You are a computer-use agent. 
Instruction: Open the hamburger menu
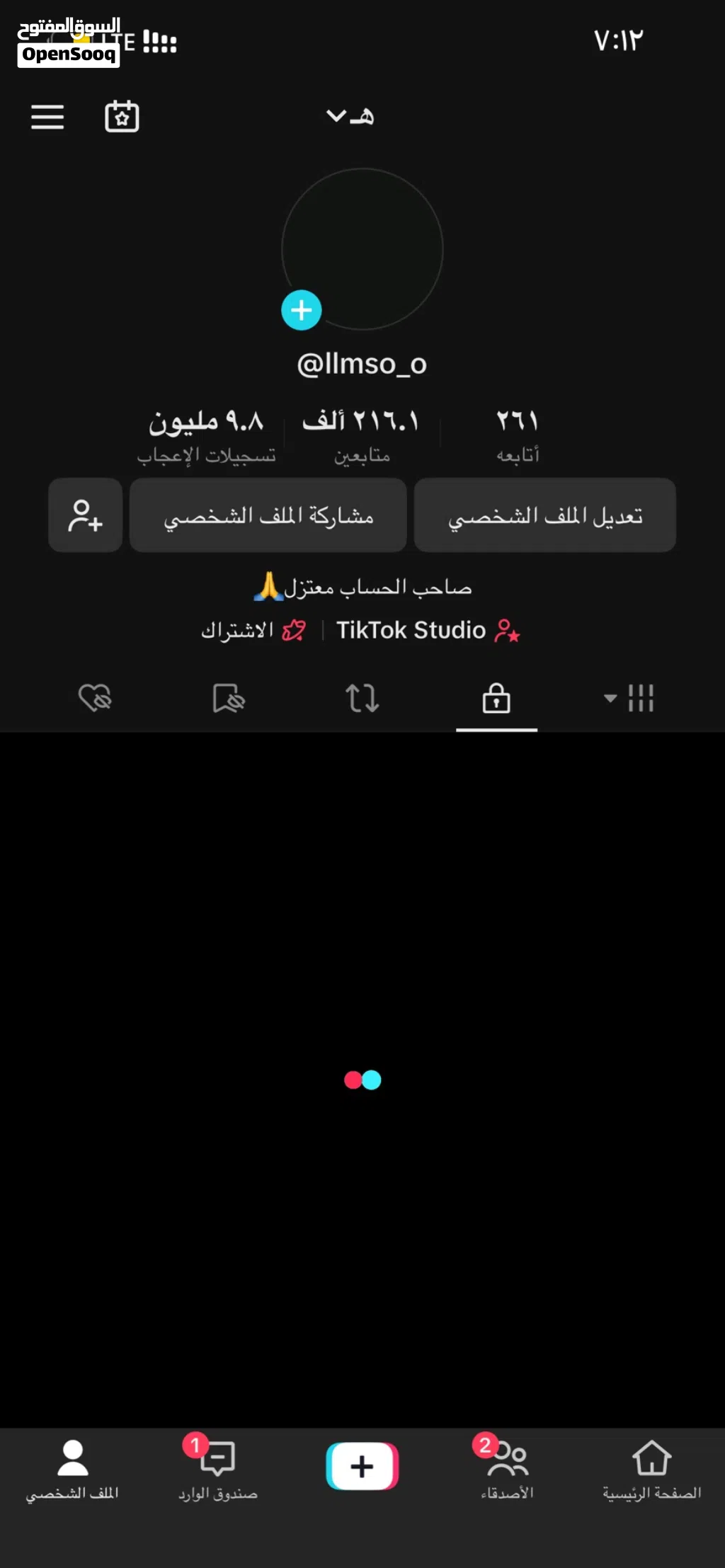(x=47, y=117)
